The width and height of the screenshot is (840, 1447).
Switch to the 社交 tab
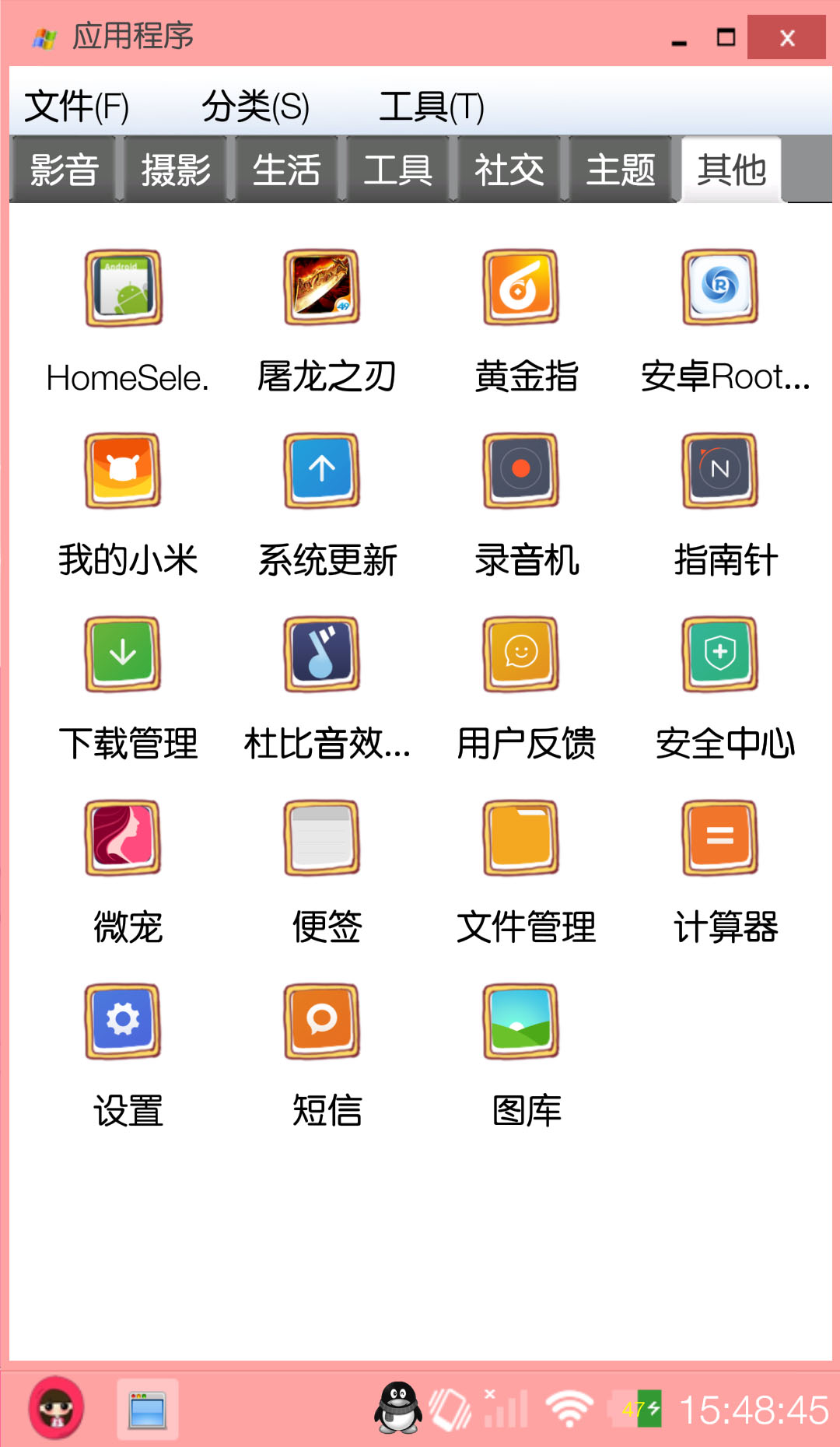pos(509,170)
